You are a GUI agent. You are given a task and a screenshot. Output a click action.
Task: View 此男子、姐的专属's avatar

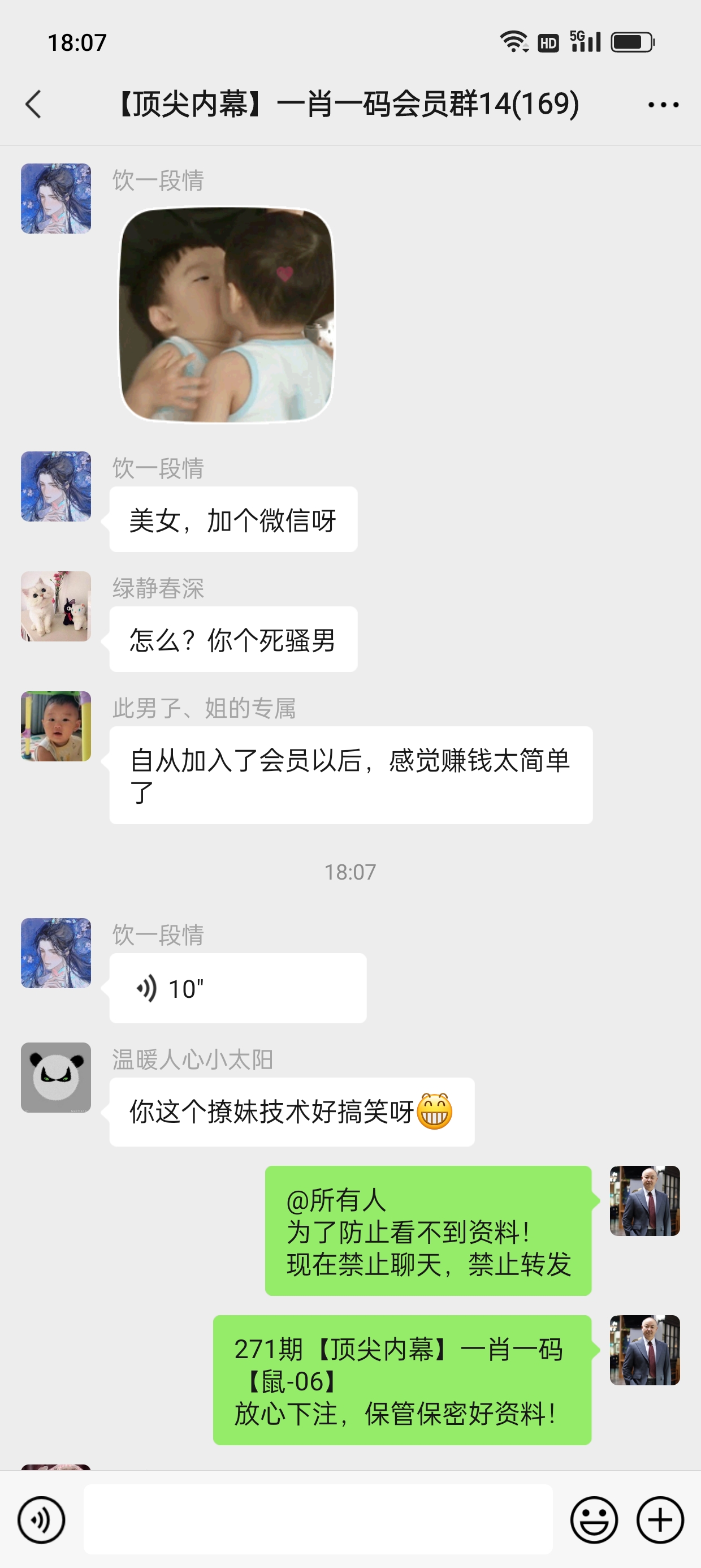(56, 726)
